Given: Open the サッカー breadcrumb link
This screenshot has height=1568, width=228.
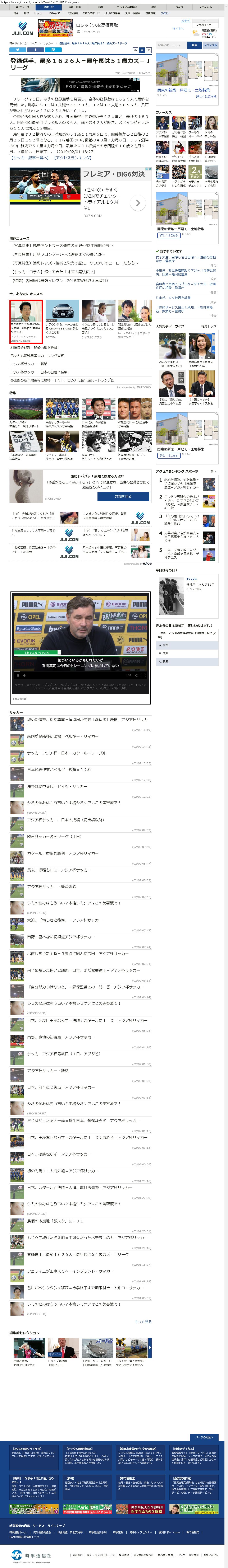Looking at the screenshot, I should 47,43.
